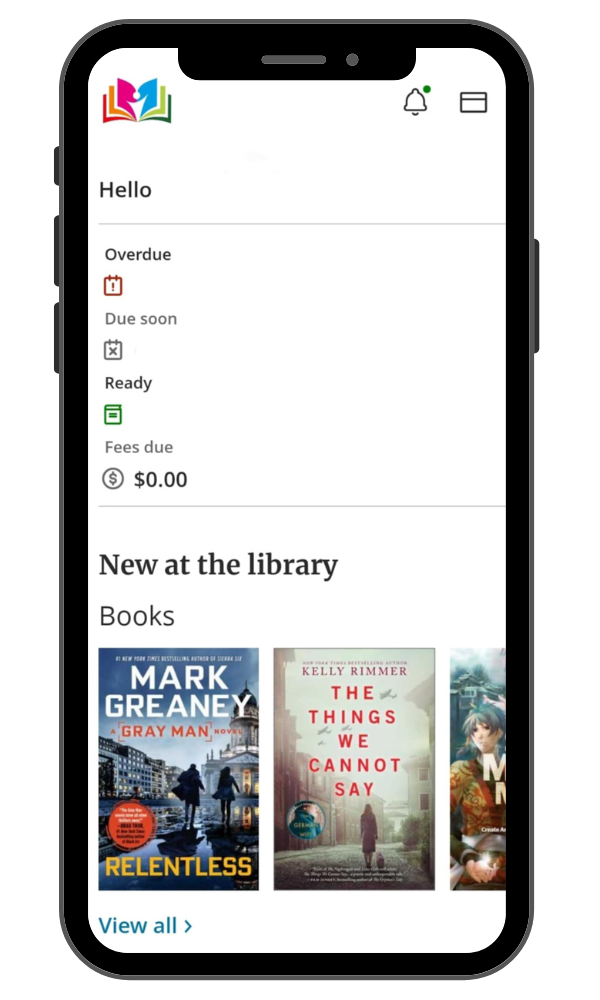Open the library card icon
This screenshot has height=1000, width=600.
(473, 102)
